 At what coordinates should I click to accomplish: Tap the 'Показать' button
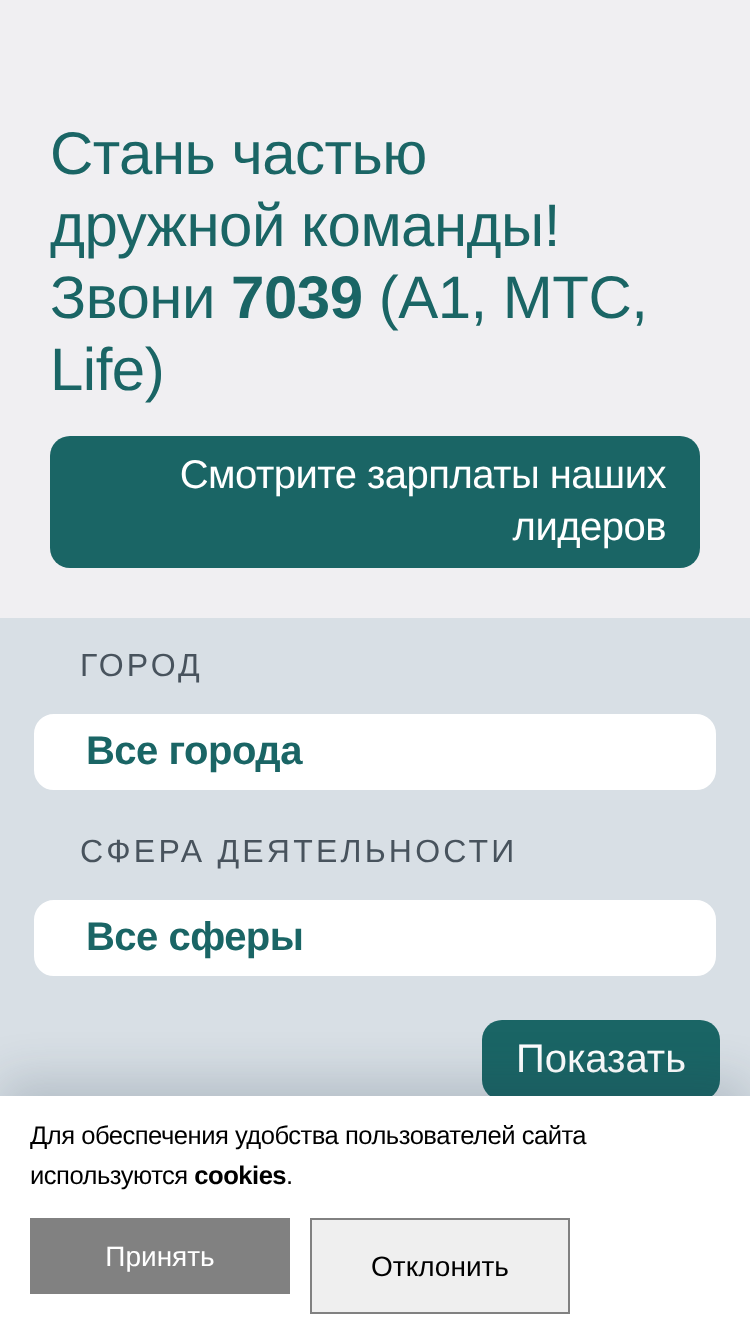(601, 1058)
